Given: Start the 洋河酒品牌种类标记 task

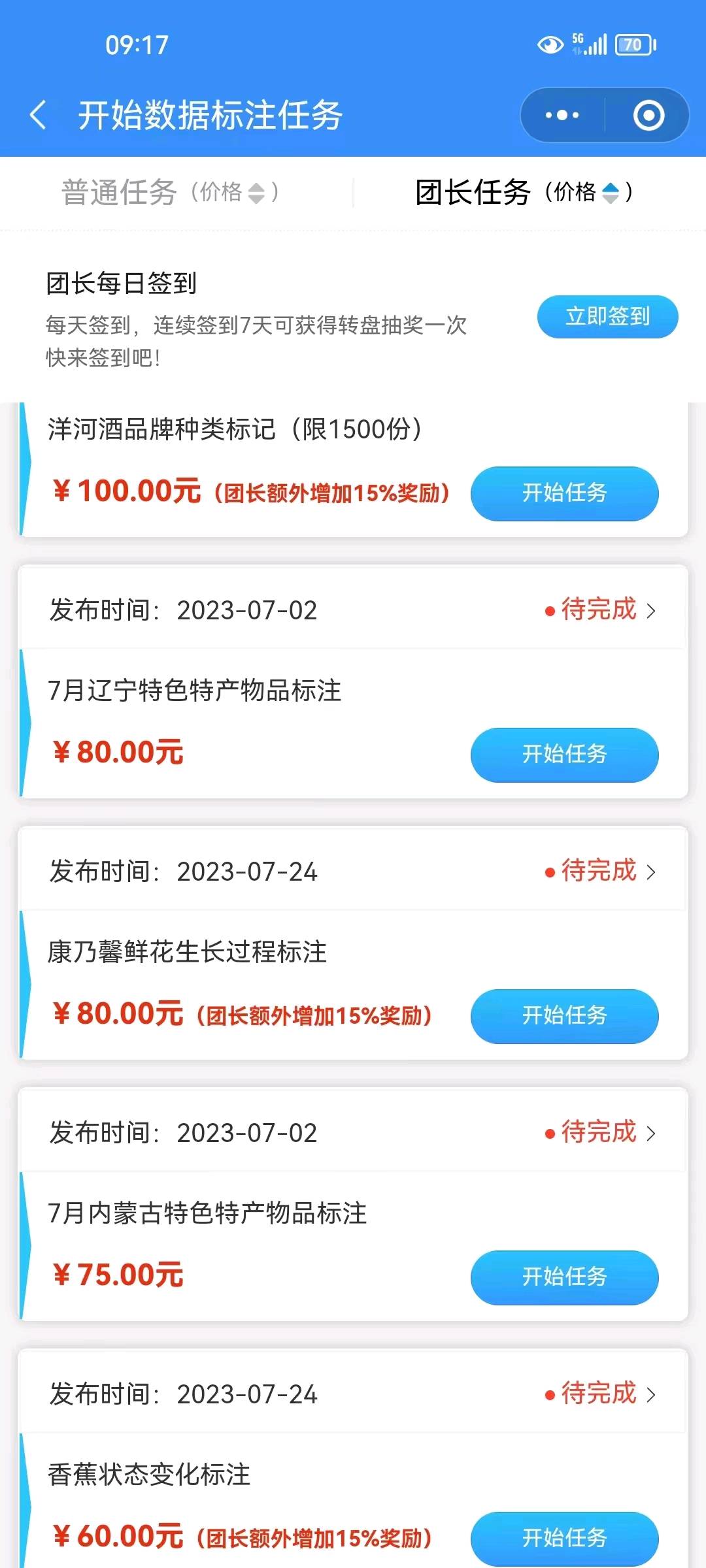Looking at the screenshot, I should [x=565, y=493].
